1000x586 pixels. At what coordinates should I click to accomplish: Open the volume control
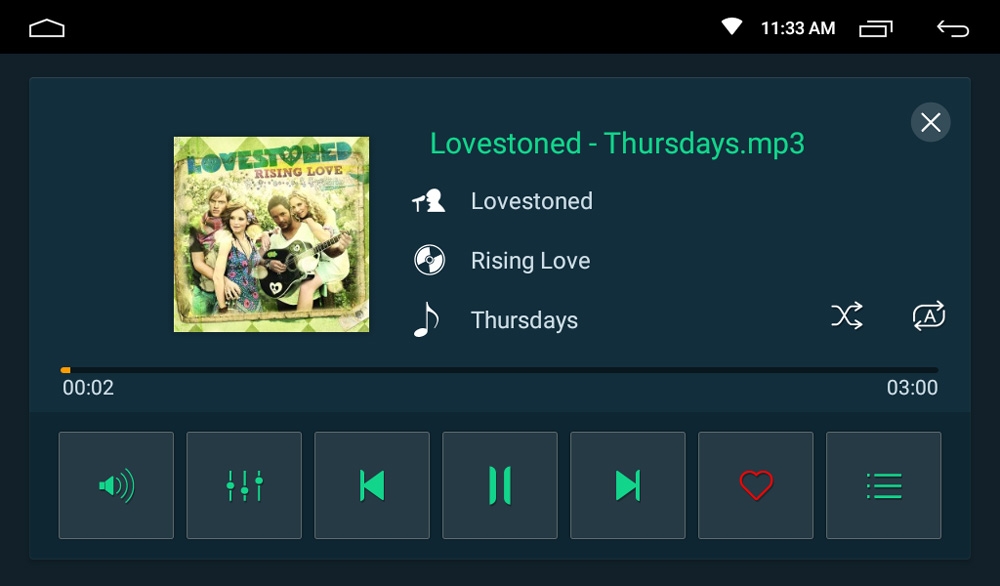click(x=116, y=486)
